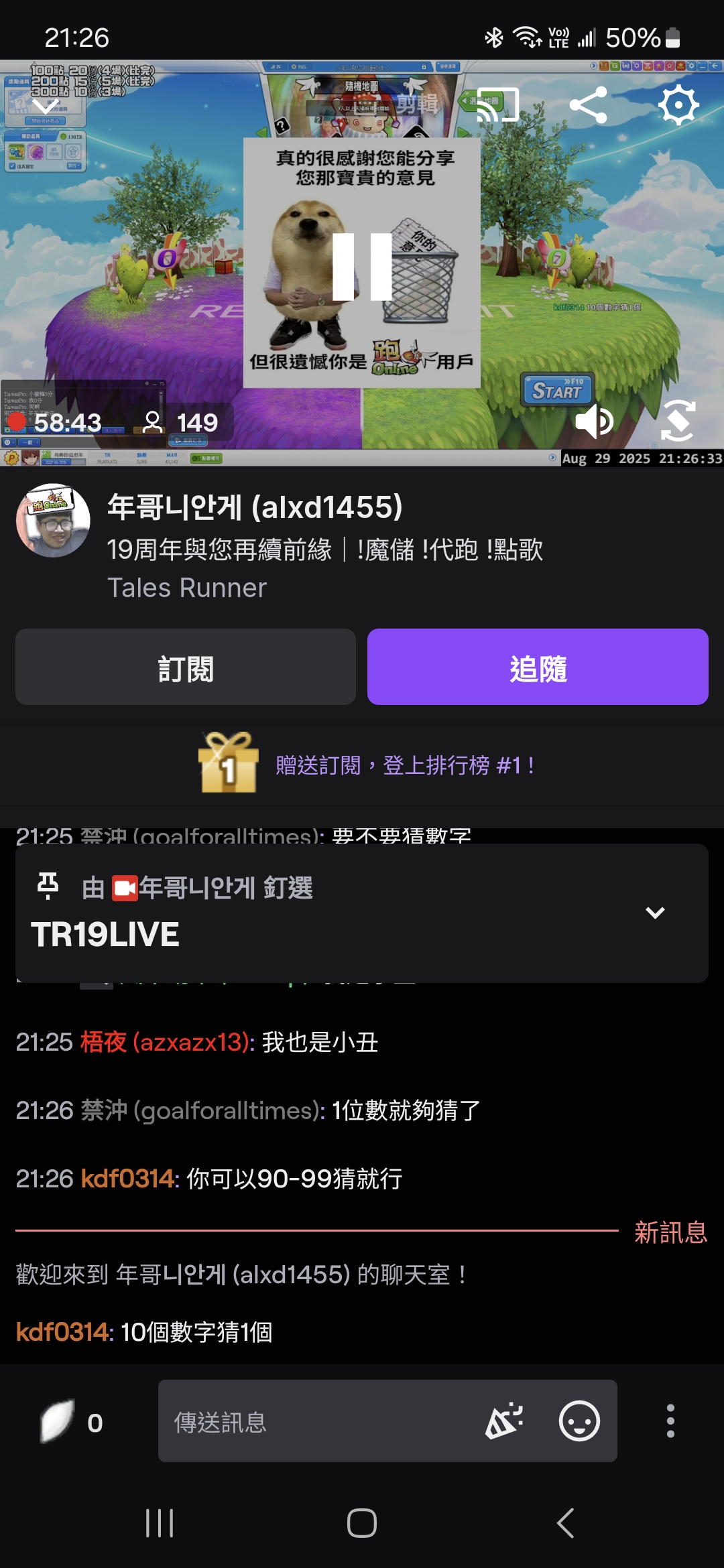Mute the stream audio
Viewport: 724px width, 1568px height.
point(594,421)
